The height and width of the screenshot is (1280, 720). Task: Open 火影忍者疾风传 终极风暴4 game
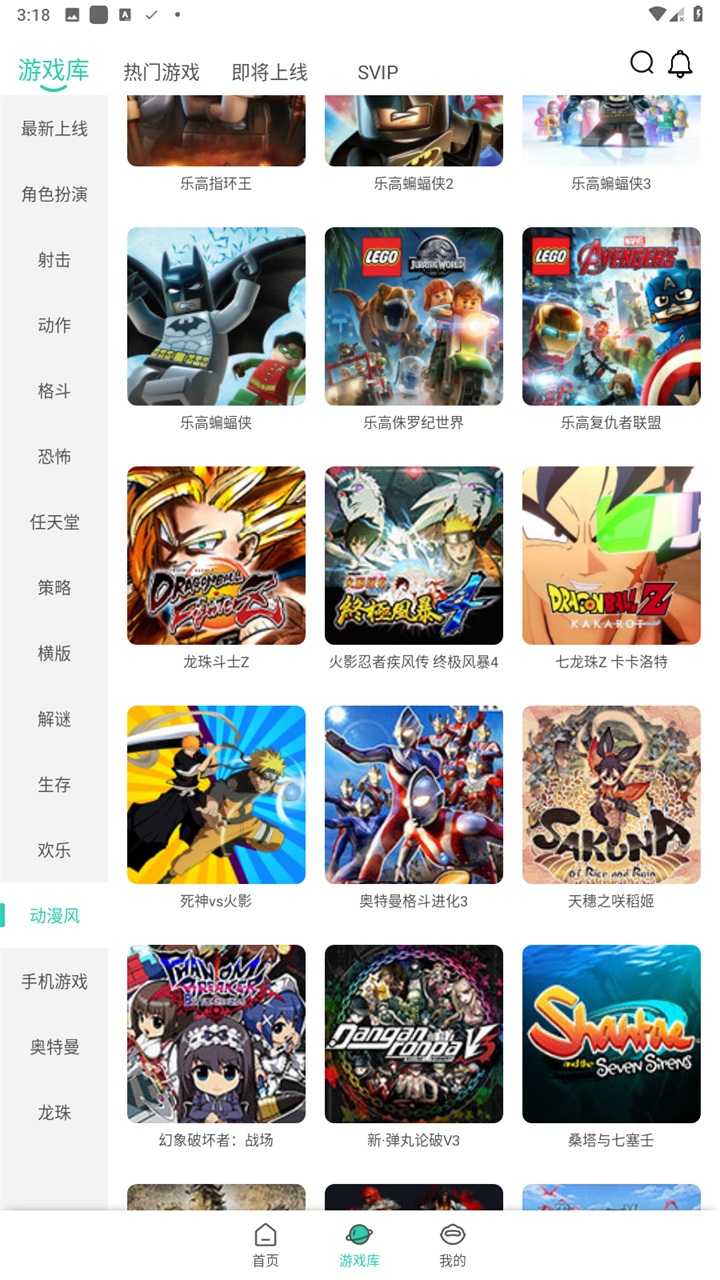pyautogui.click(x=413, y=555)
